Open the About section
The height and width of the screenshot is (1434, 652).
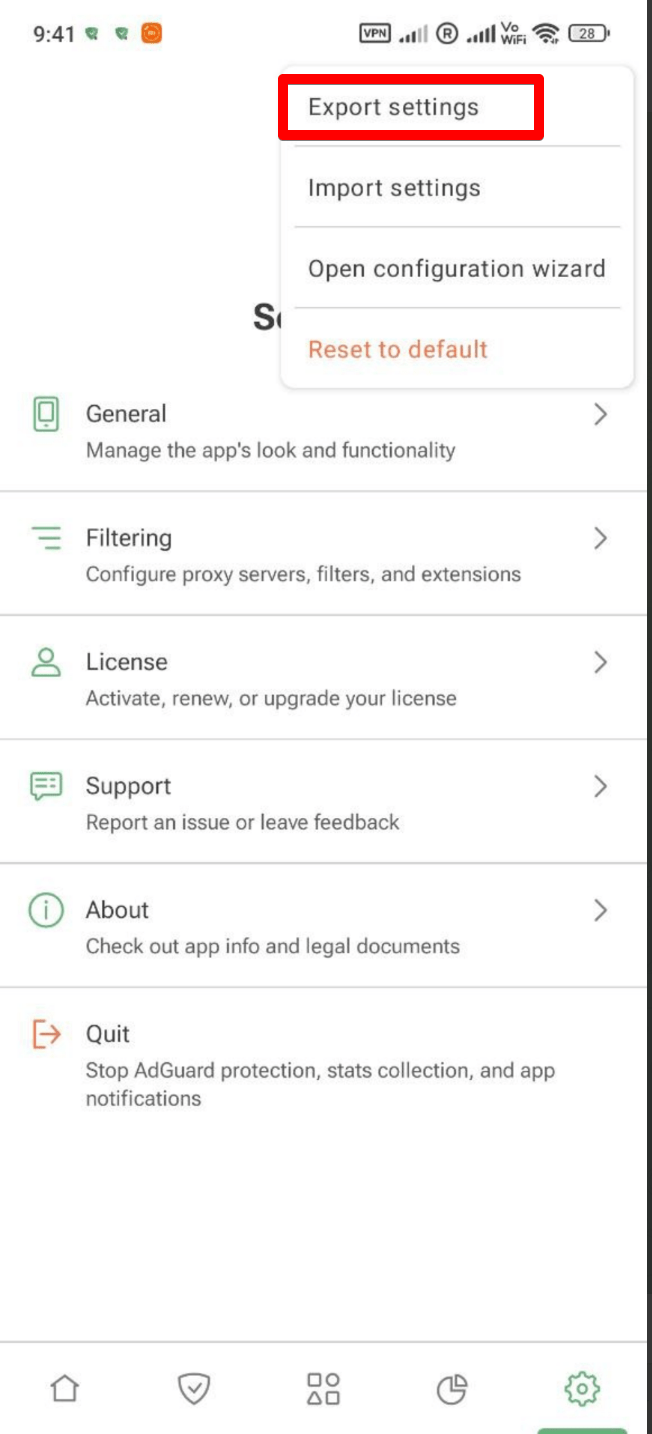pyautogui.click(x=324, y=926)
